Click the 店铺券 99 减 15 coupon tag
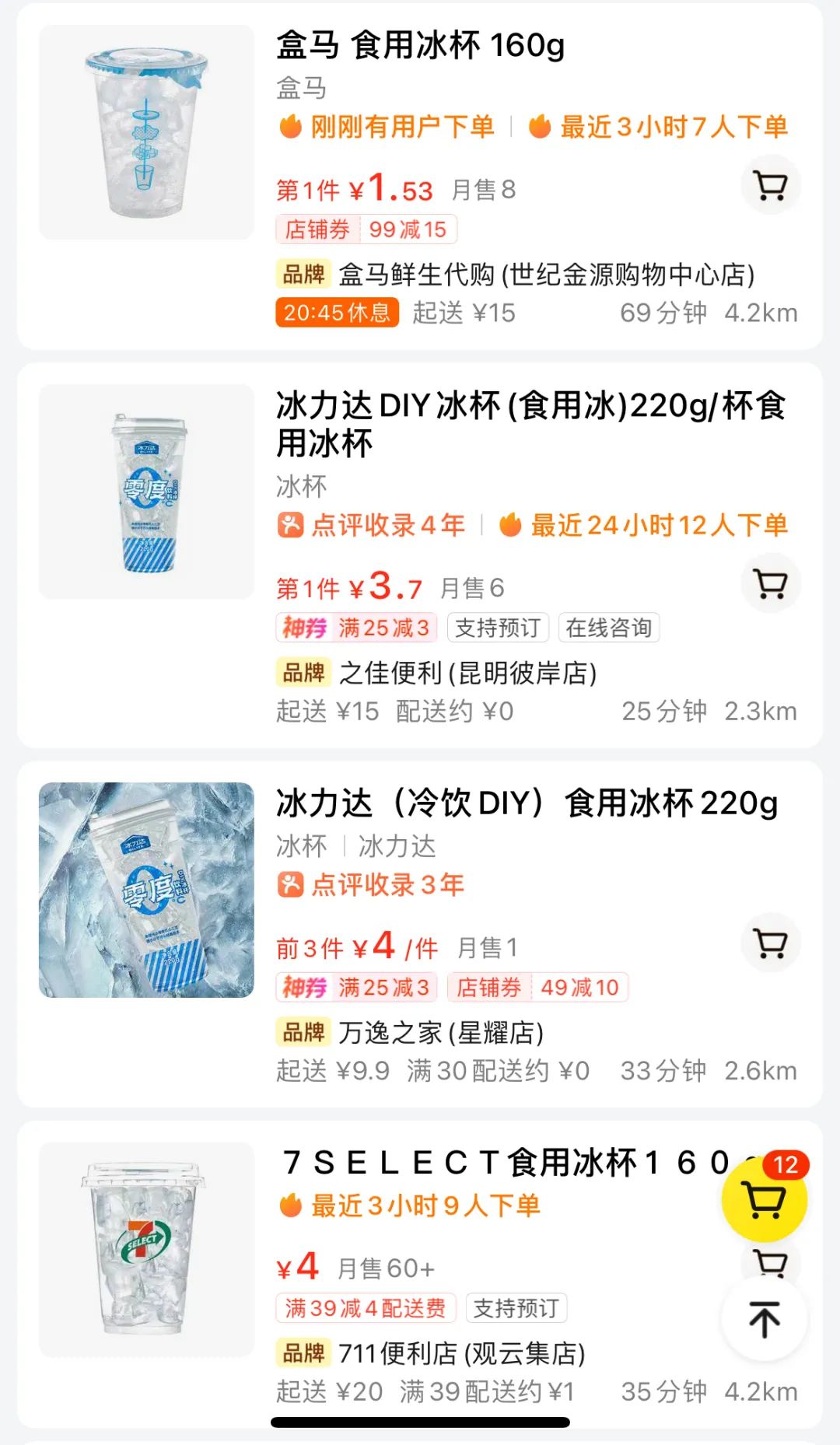This screenshot has height=1445, width=840. coord(366,229)
